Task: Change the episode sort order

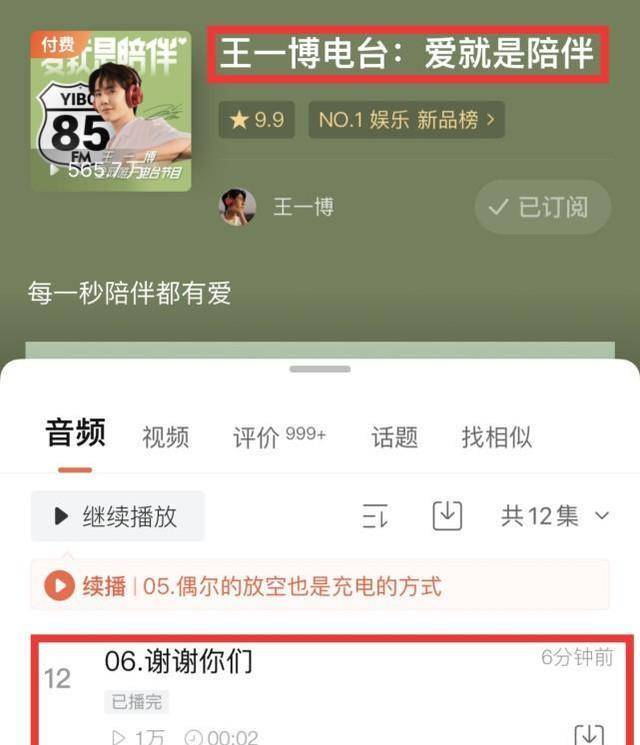Action: [x=375, y=516]
